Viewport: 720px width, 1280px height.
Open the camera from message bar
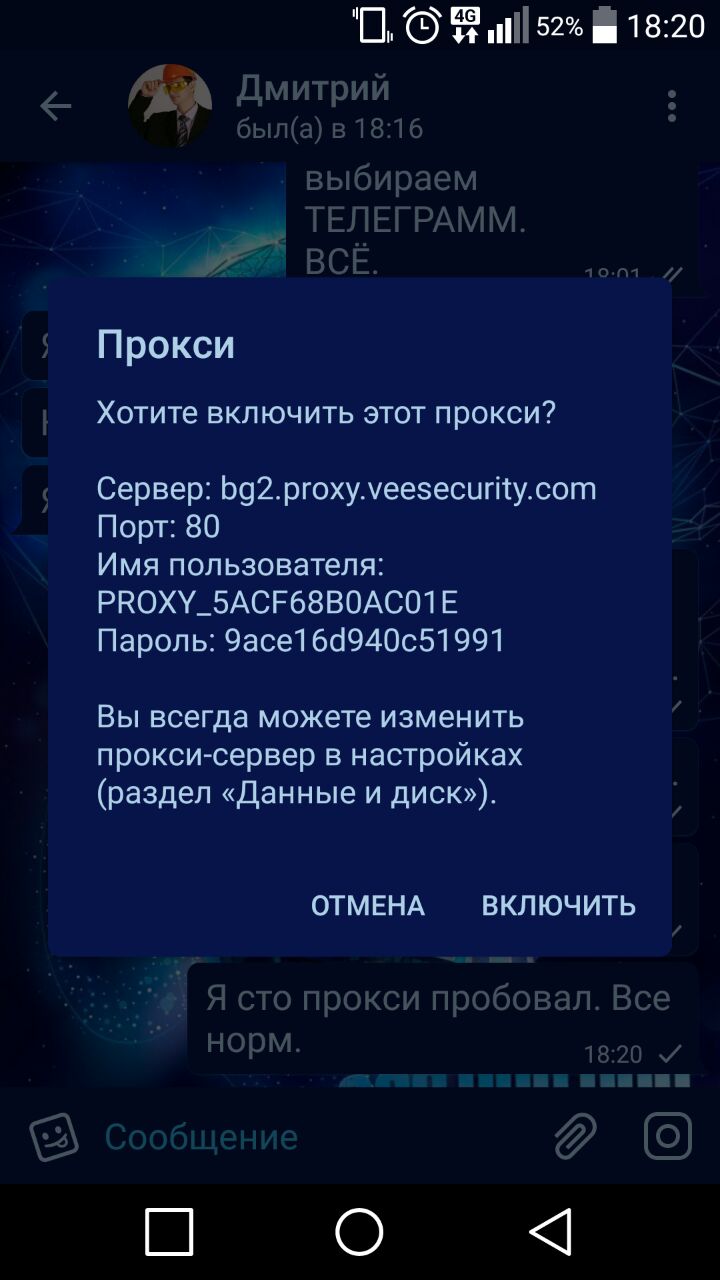[x=667, y=1136]
